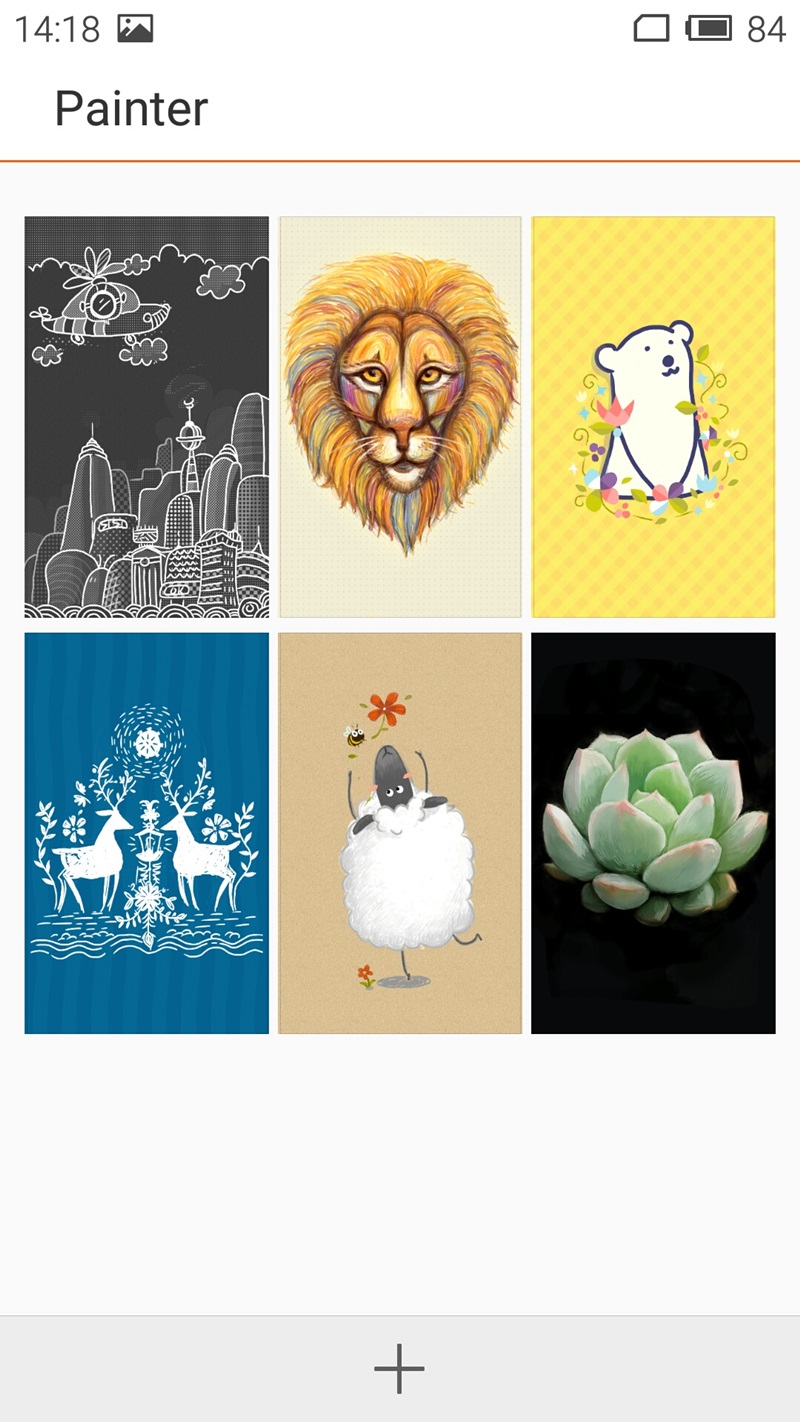Open the green succulent drawing
Image resolution: width=800 pixels, height=1422 pixels.
653,832
